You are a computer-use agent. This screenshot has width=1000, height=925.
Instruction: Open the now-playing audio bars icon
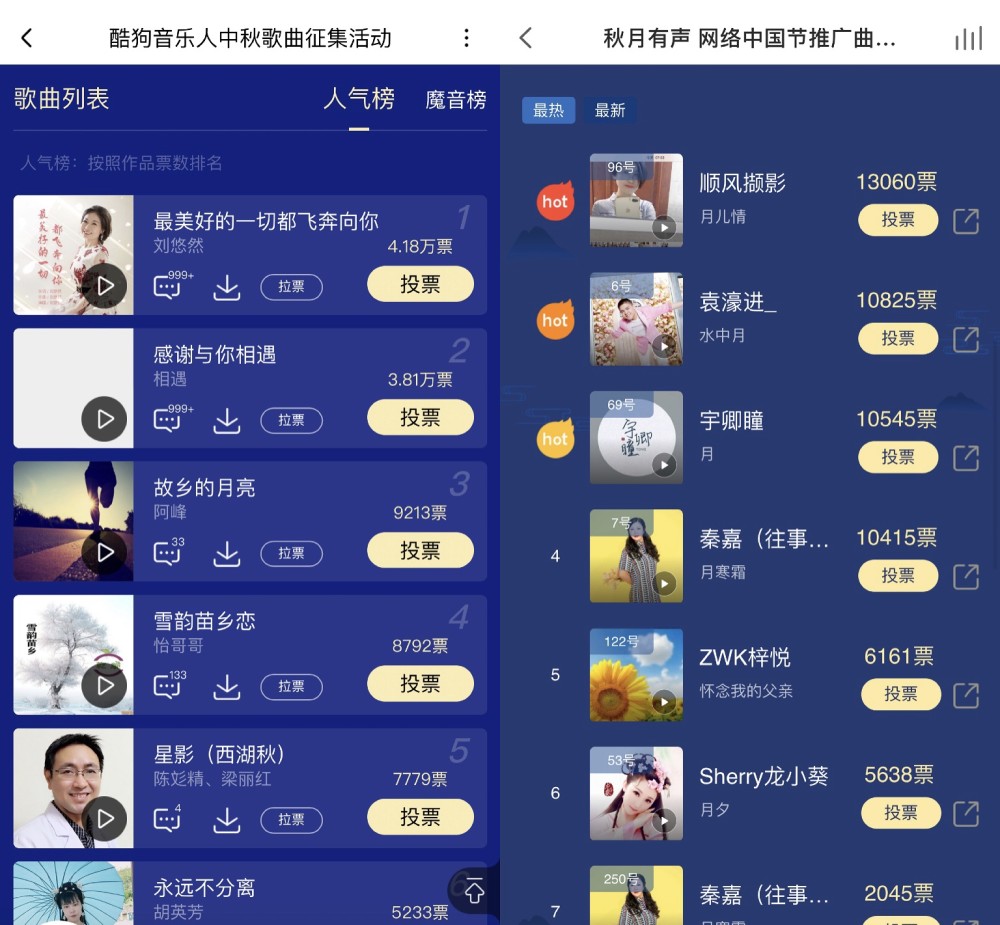tap(967, 38)
